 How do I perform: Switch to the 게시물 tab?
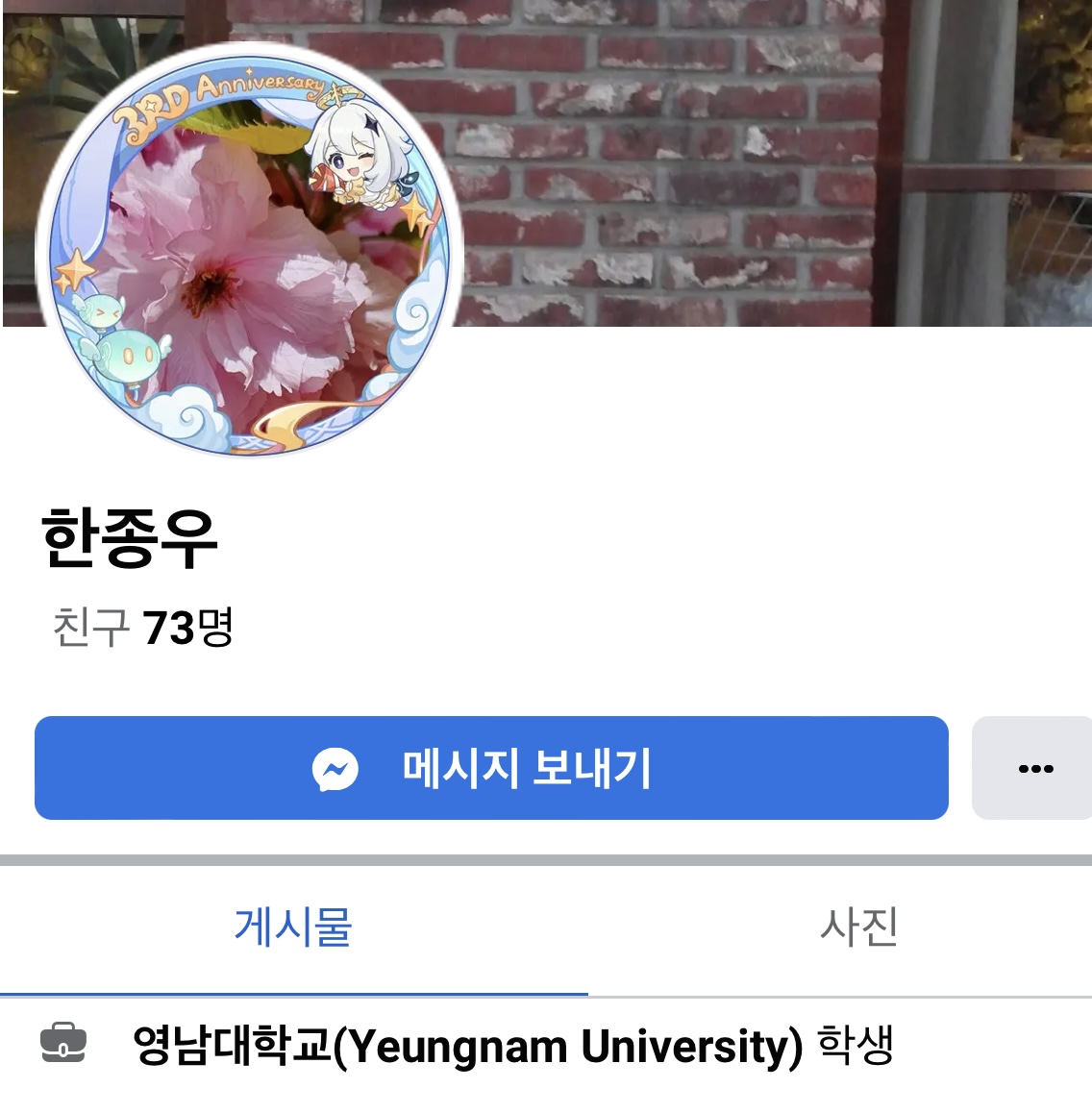click(293, 928)
